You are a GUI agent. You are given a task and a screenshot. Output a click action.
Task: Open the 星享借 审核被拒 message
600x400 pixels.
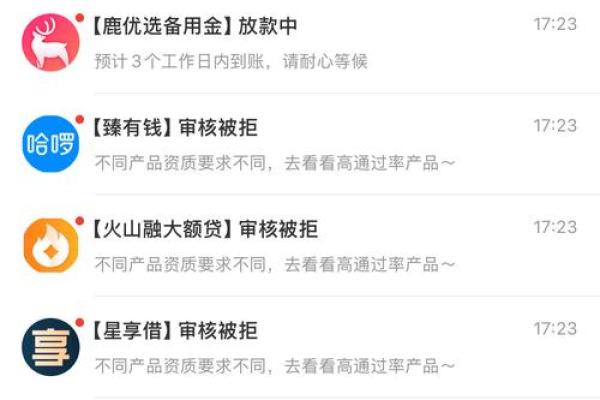point(300,347)
